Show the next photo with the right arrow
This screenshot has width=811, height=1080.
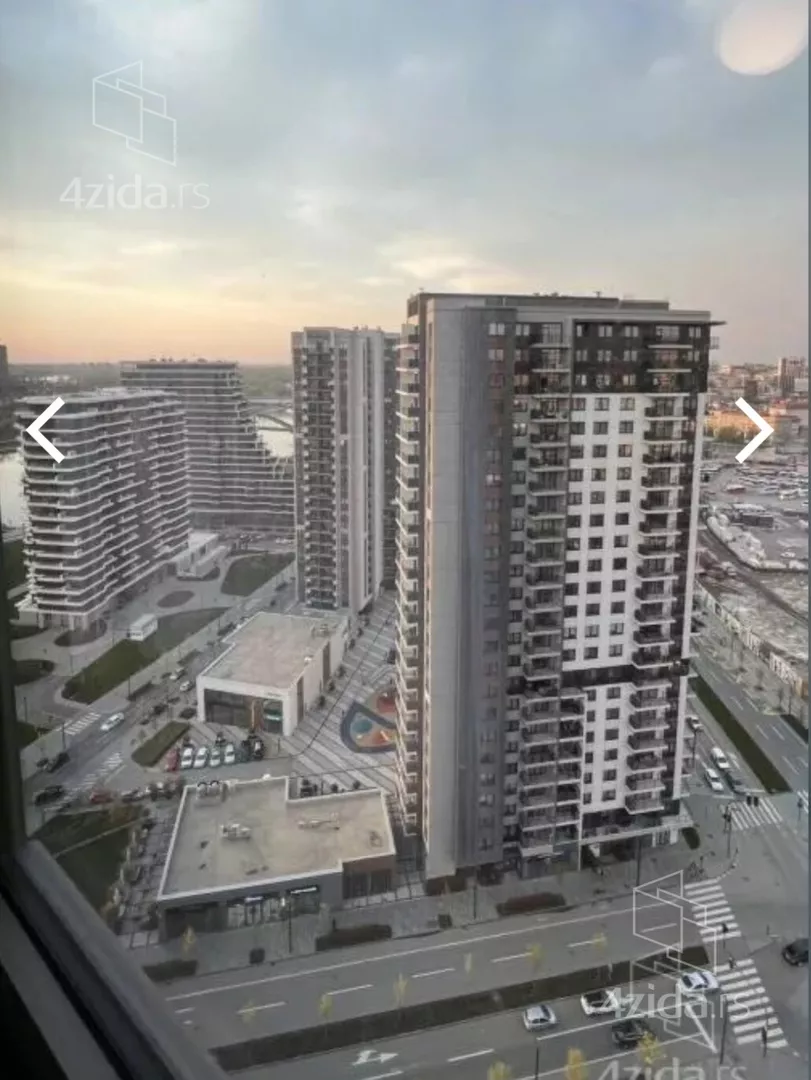pyautogui.click(x=754, y=430)
